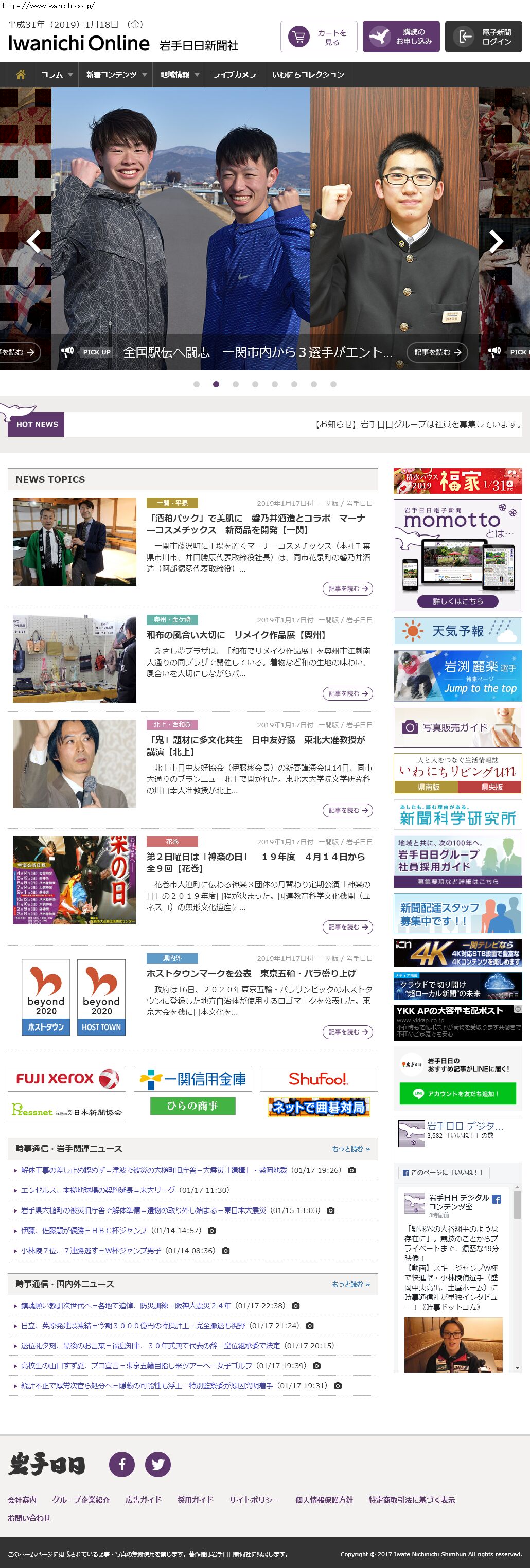Open the 写真販売ガイド banner
Image resolution: width=530 pixels, height=1568 pixels.
click(457, 727)
